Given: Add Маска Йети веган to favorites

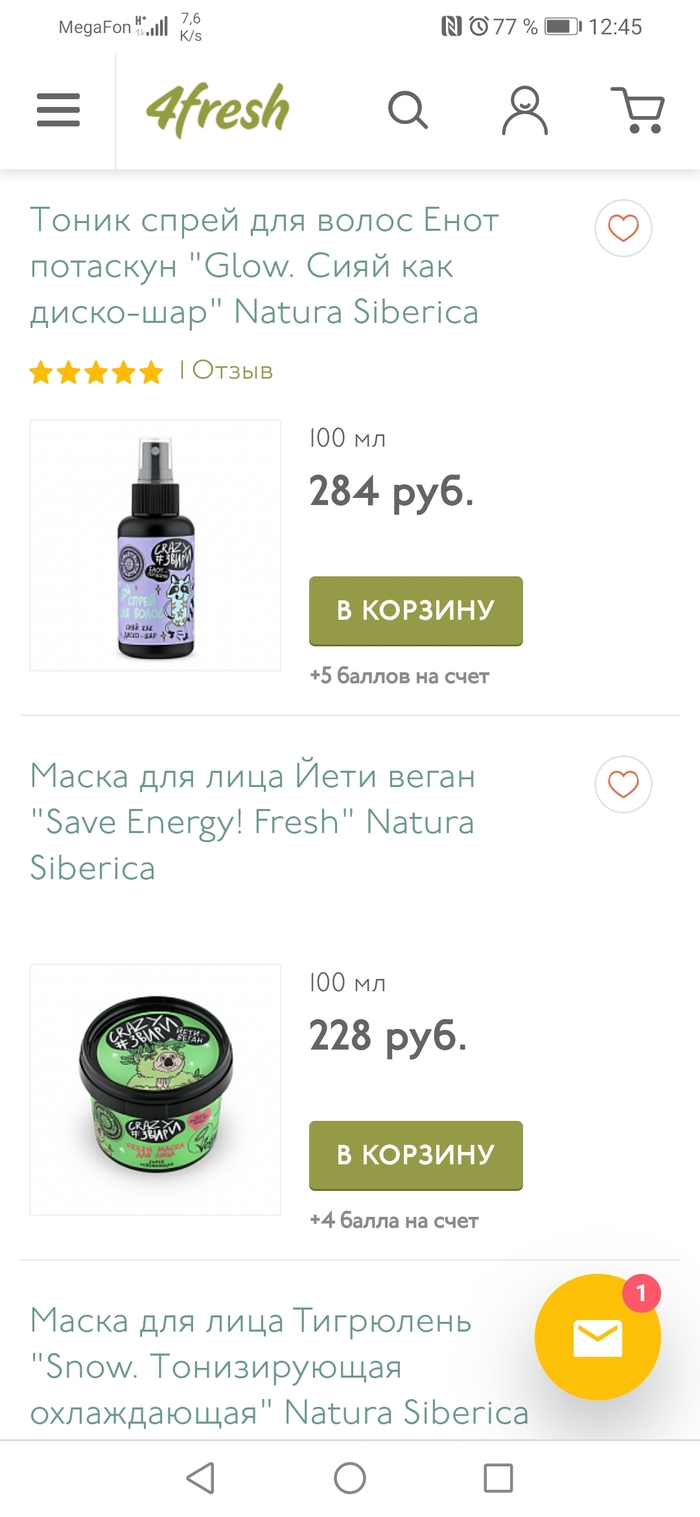Looking at the screenshot, I should (x=623, y=785).
